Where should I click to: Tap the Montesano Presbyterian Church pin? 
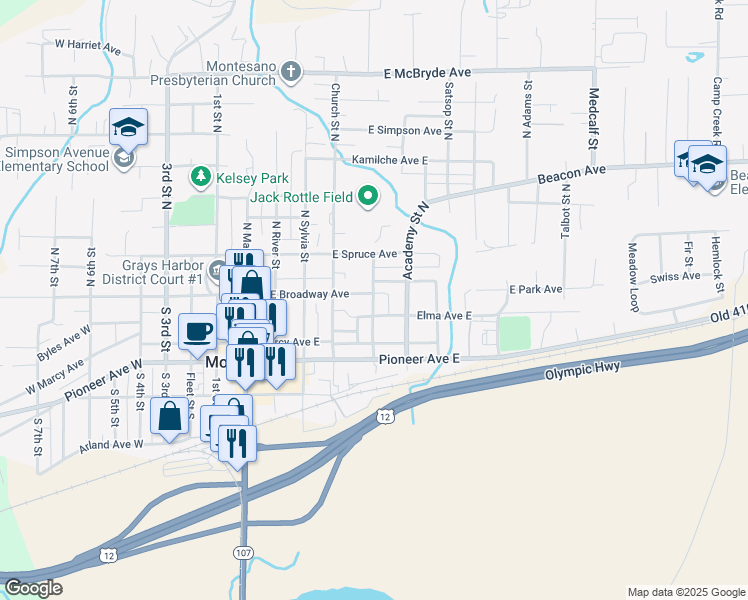[291, 72]
